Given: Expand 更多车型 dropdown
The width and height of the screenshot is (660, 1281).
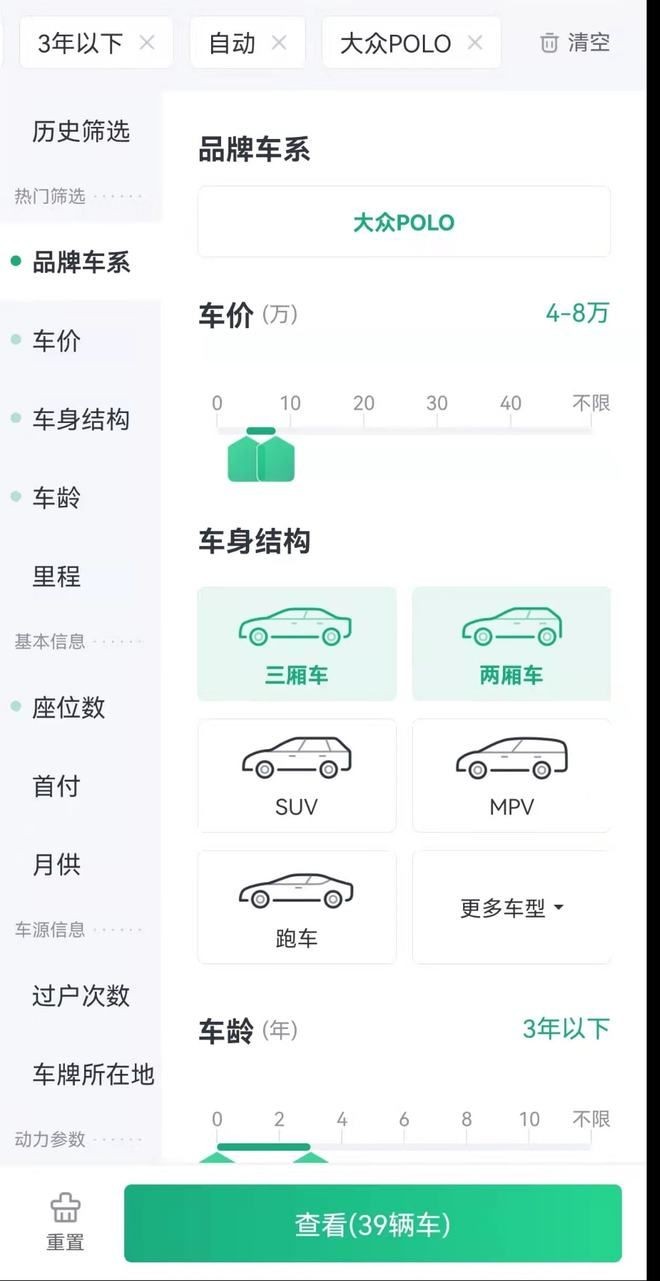Looking at the screenshot, I should 511,908.
